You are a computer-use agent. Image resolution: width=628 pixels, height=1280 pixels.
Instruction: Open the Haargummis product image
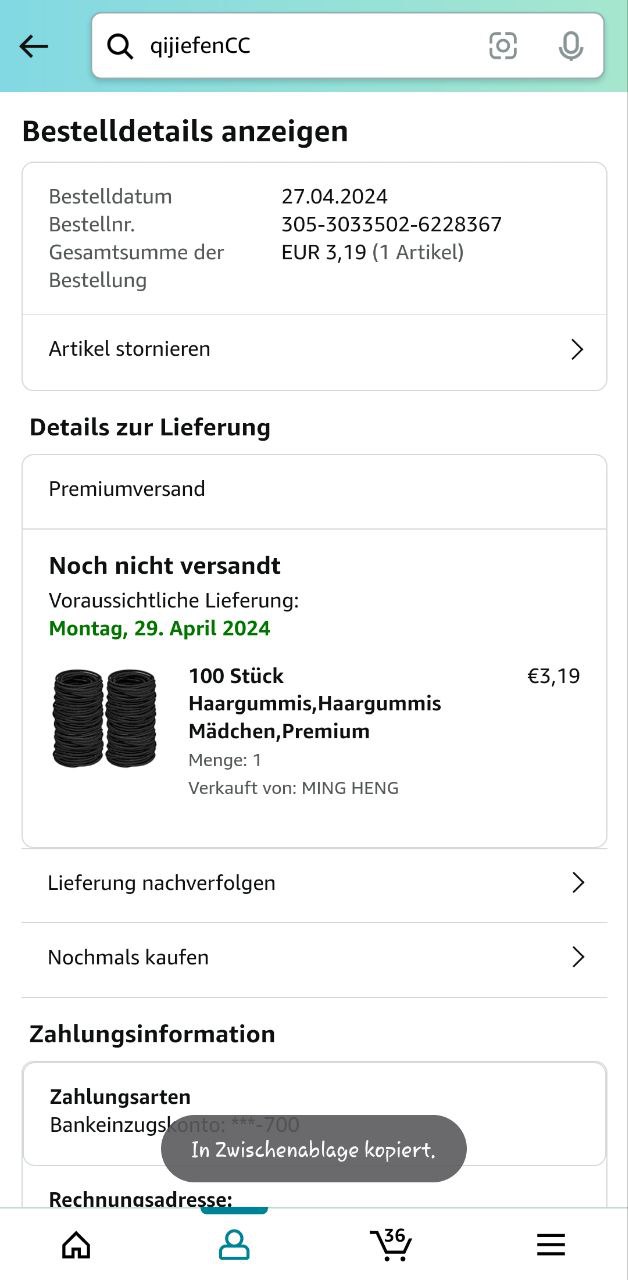105,718
